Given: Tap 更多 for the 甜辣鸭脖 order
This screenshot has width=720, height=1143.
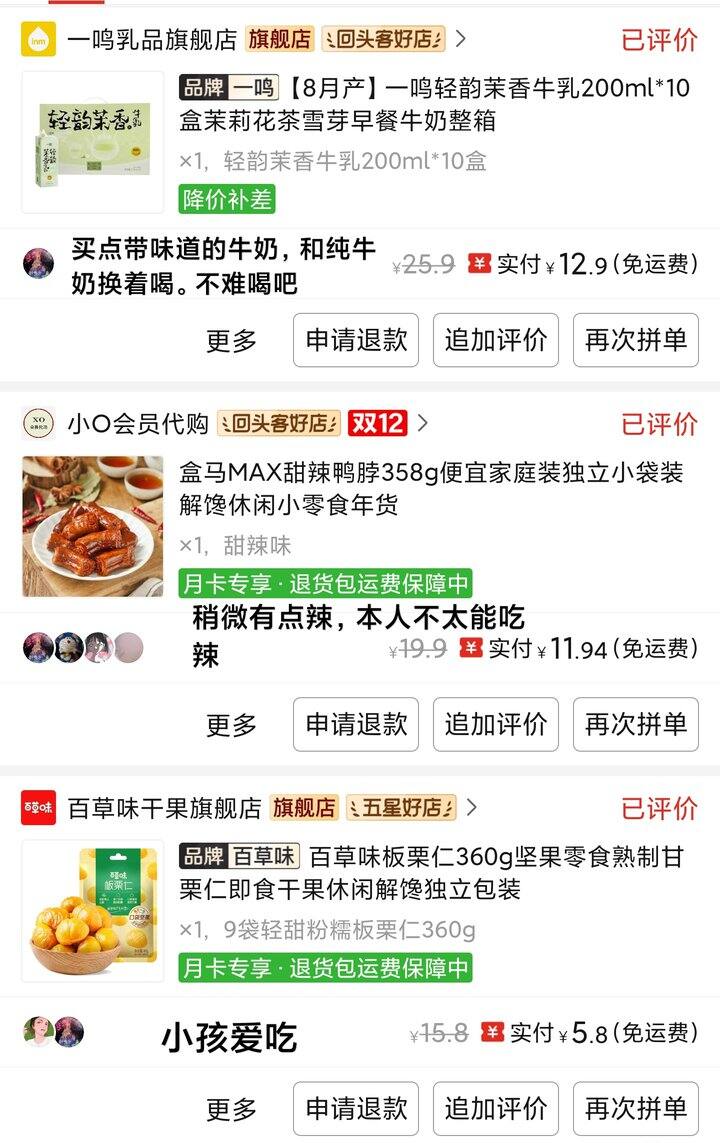Looking at the screenshot, I should (232, 725).
